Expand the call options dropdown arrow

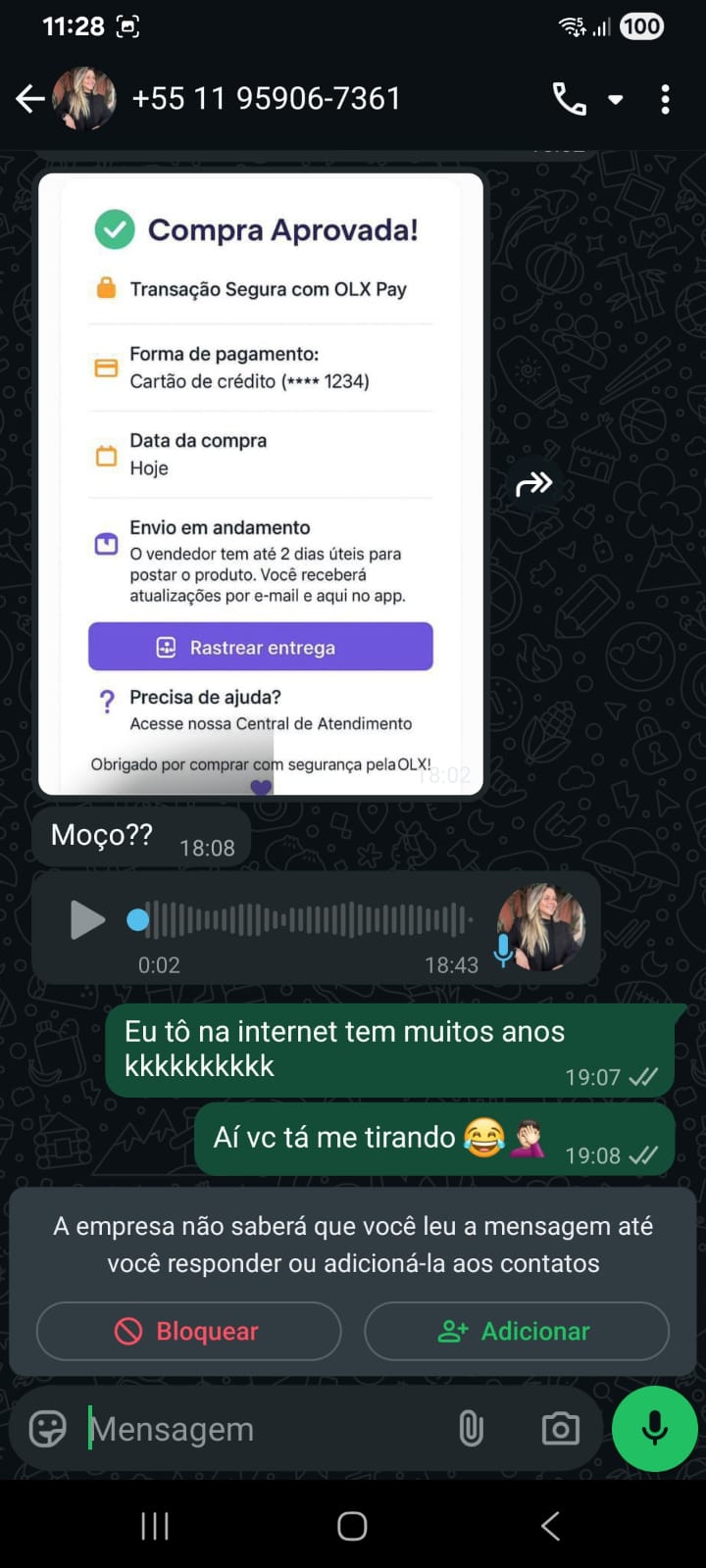[616, 100]
